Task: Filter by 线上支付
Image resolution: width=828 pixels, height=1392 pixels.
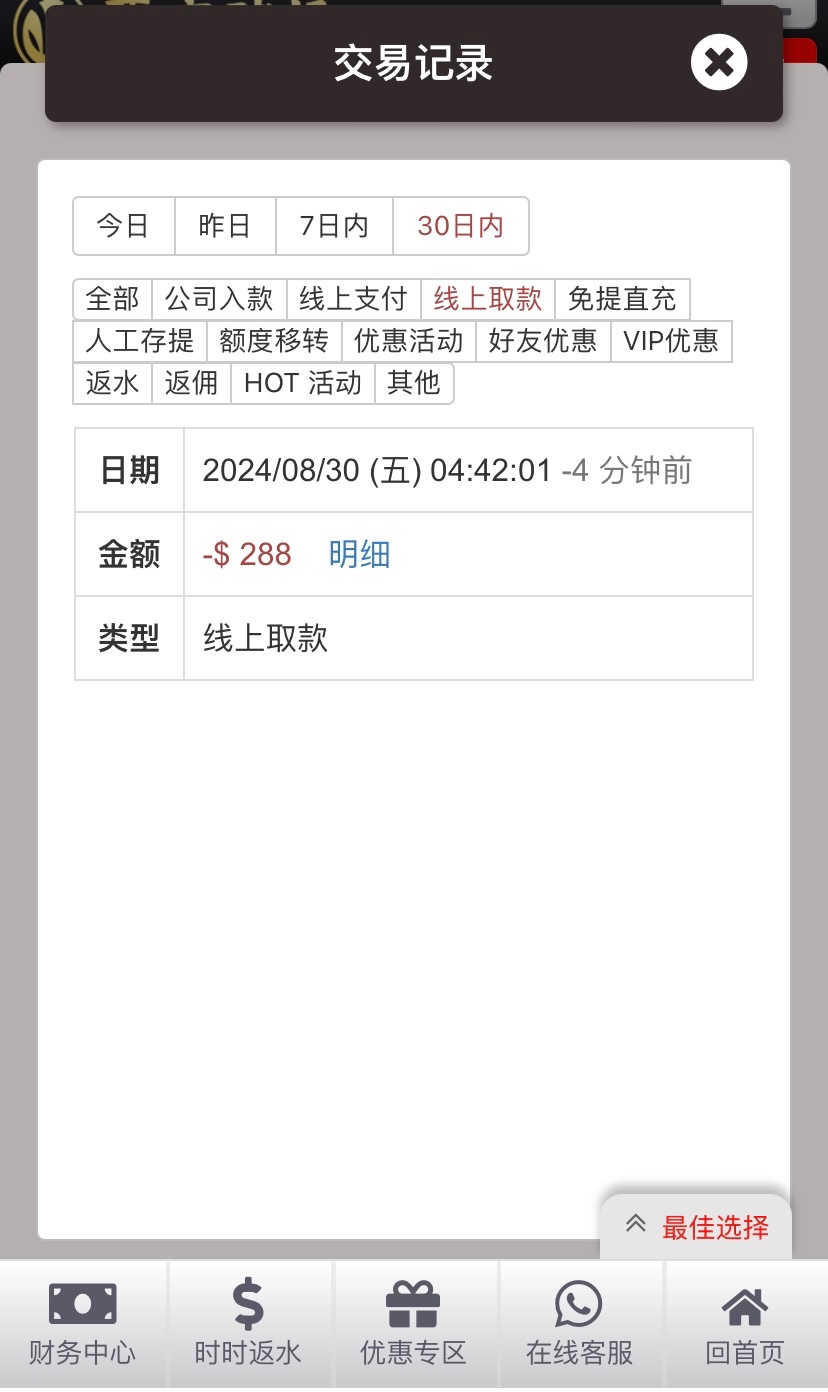Action: [x=353, y=299]
